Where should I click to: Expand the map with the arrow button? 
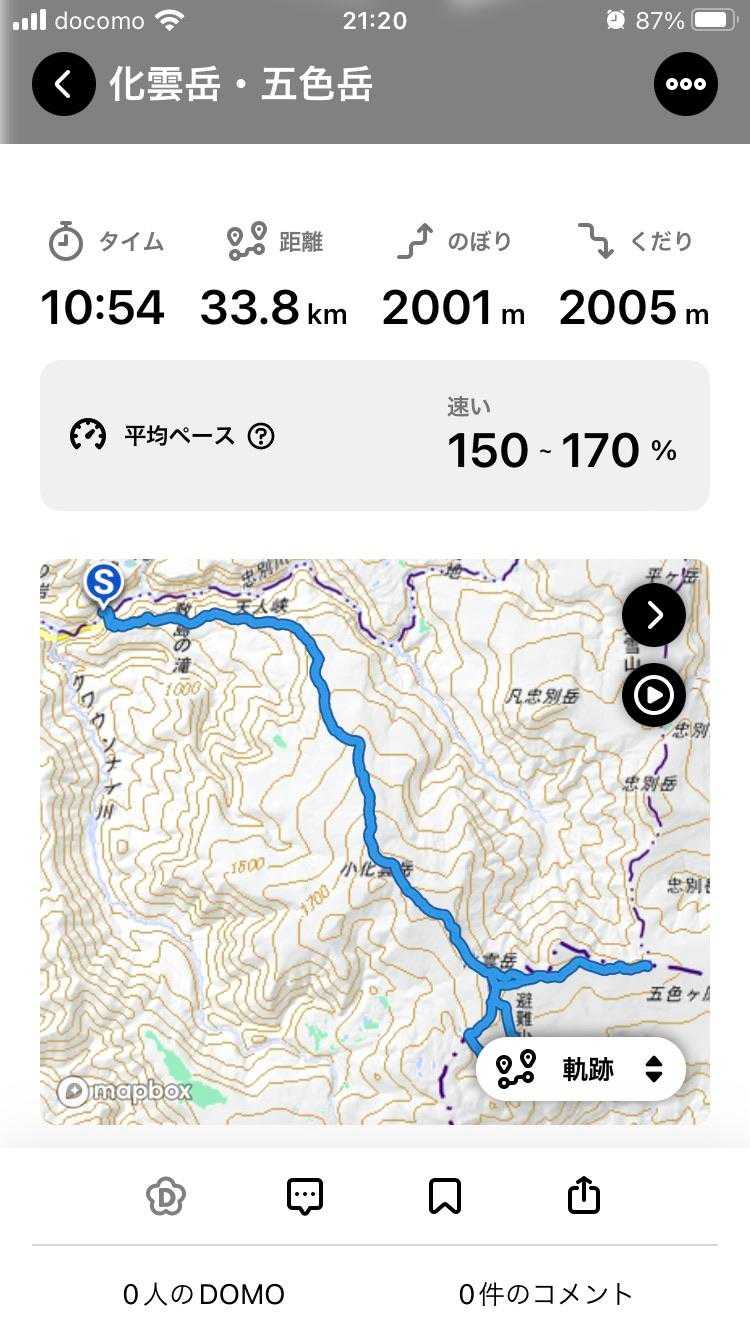tap(654, 615)
